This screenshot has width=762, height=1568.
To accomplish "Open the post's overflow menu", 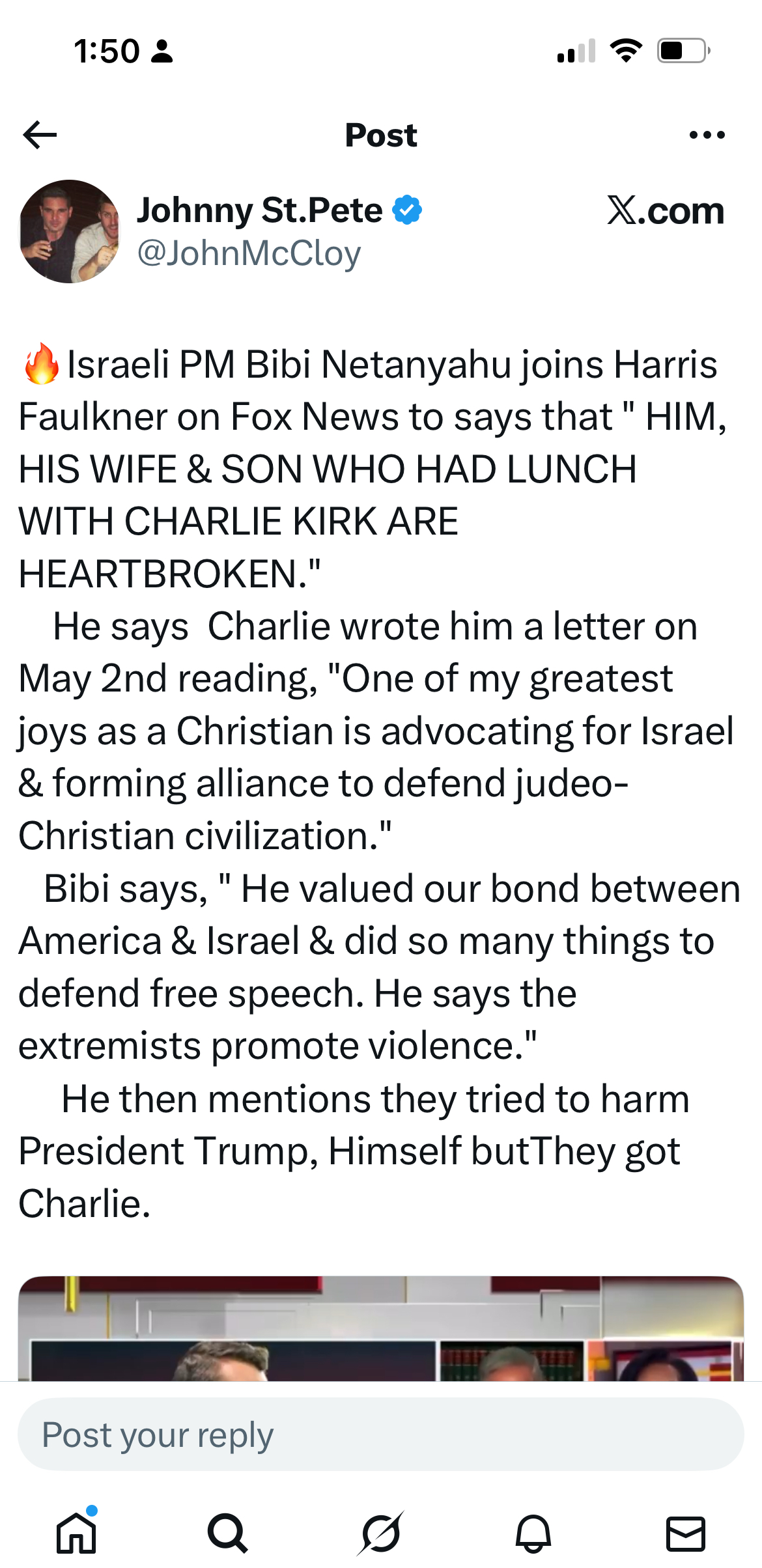I will [x=707, y=135].
